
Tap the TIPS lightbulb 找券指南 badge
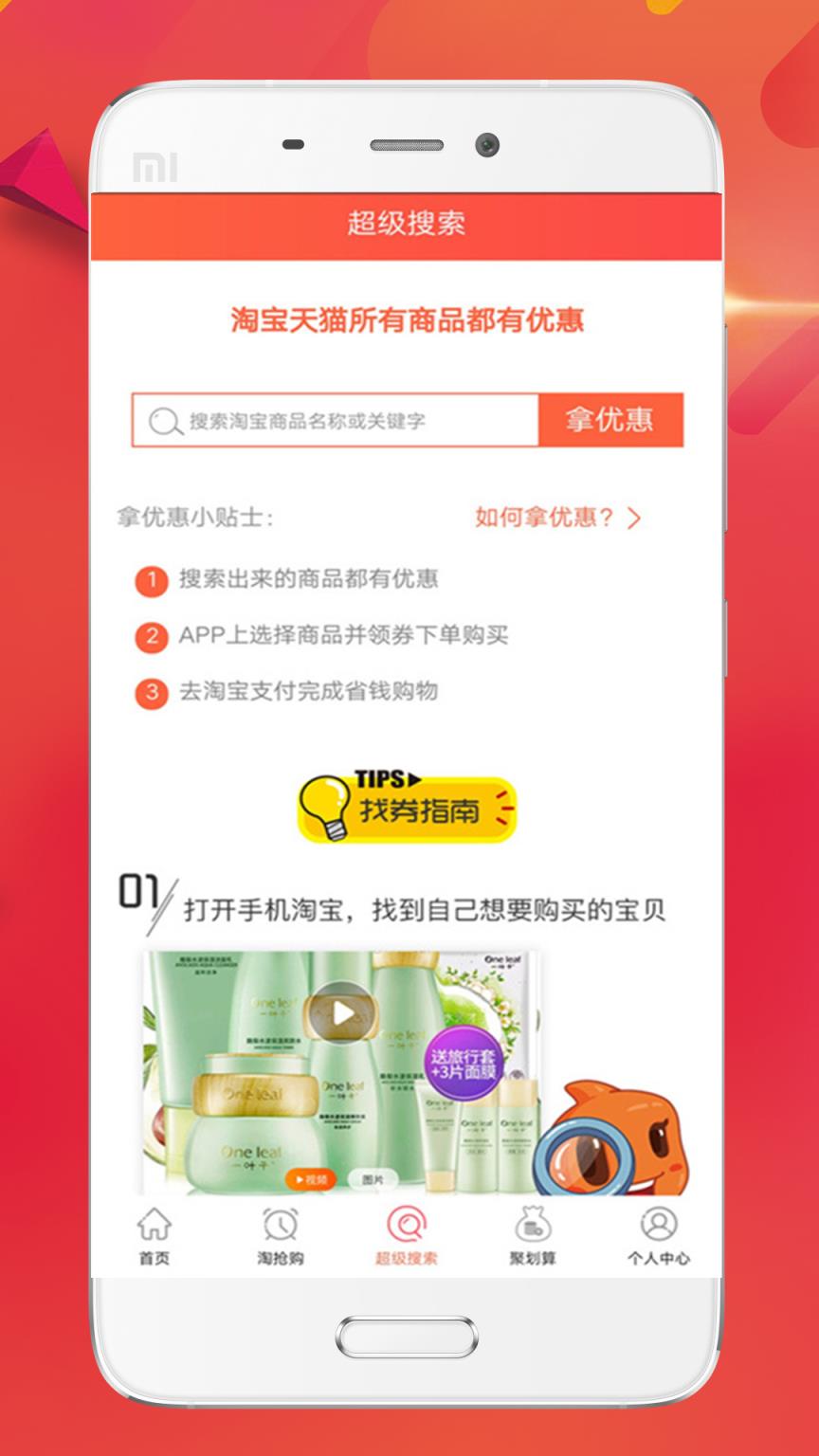point(406,808)
